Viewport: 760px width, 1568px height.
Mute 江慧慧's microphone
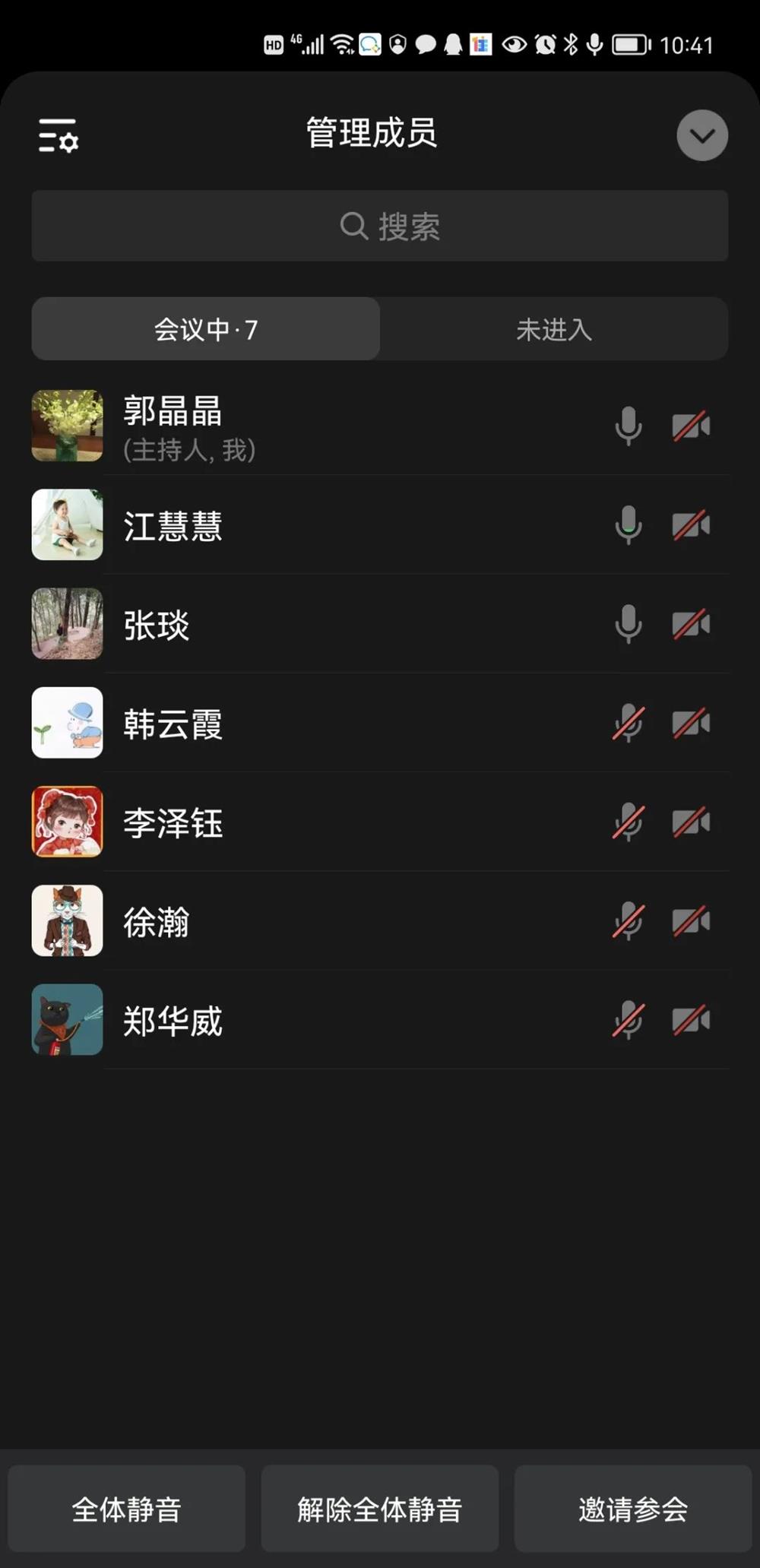pos(629,525)
